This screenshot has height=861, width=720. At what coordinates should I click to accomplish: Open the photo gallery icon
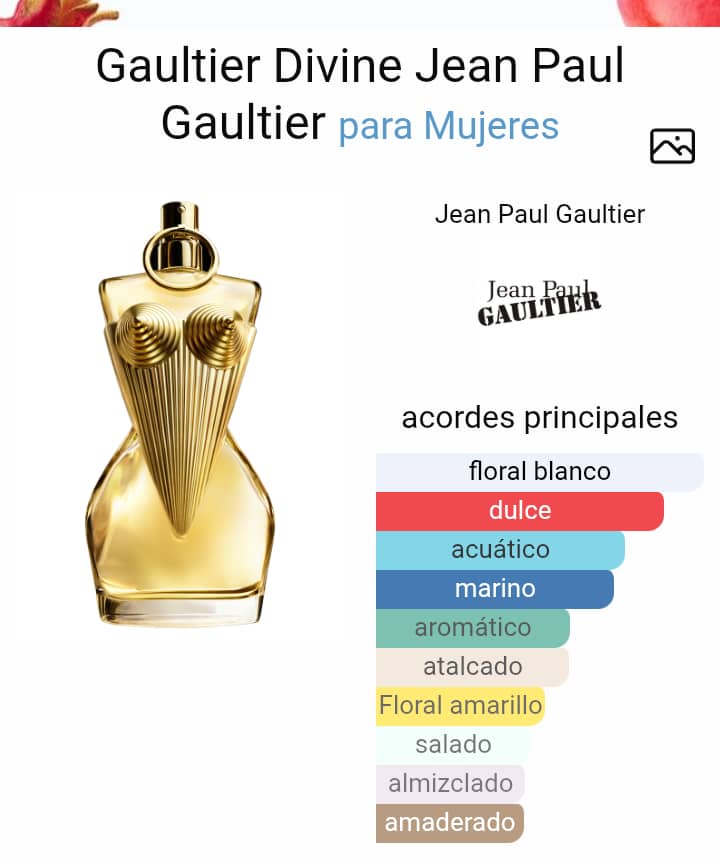pos(672,146)
